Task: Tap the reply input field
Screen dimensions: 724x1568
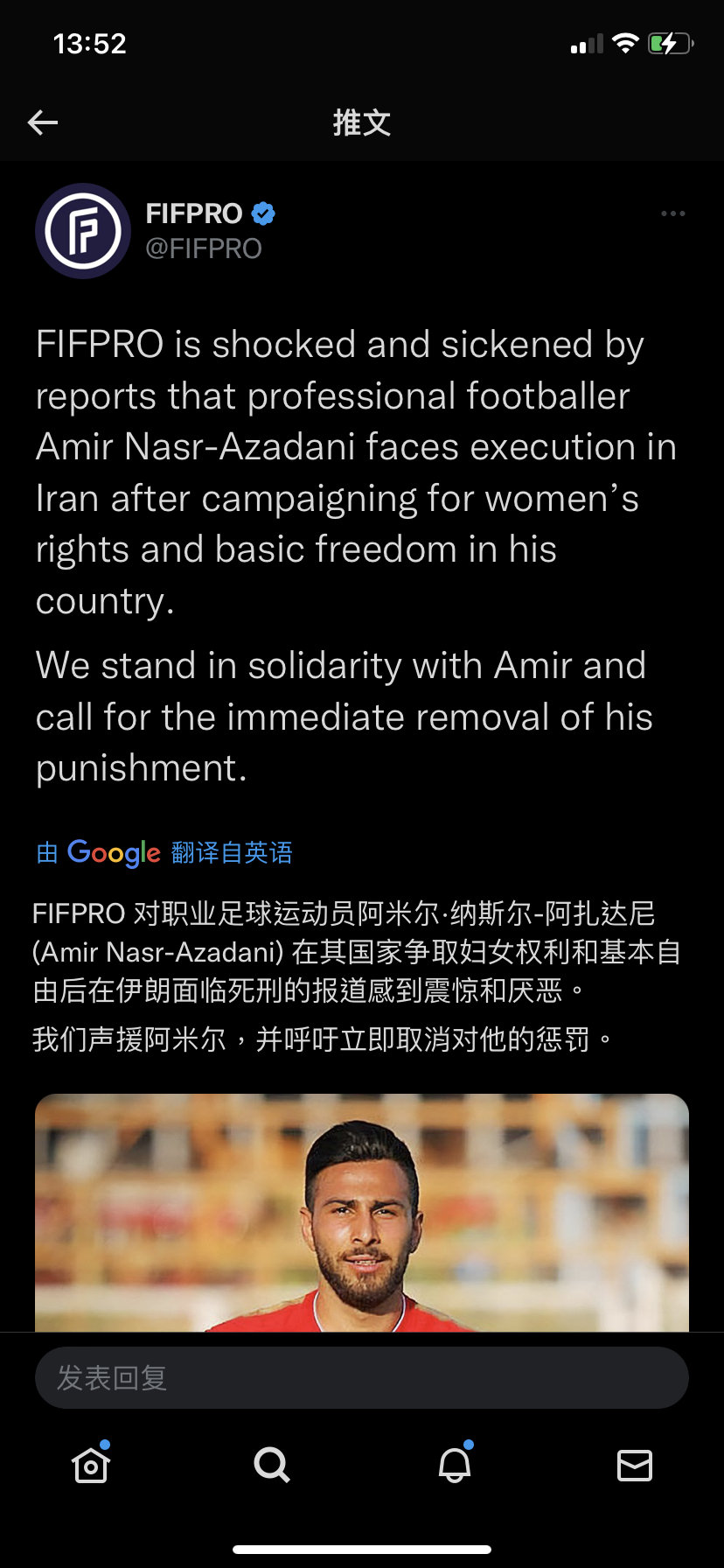Action: [362, 1377]
